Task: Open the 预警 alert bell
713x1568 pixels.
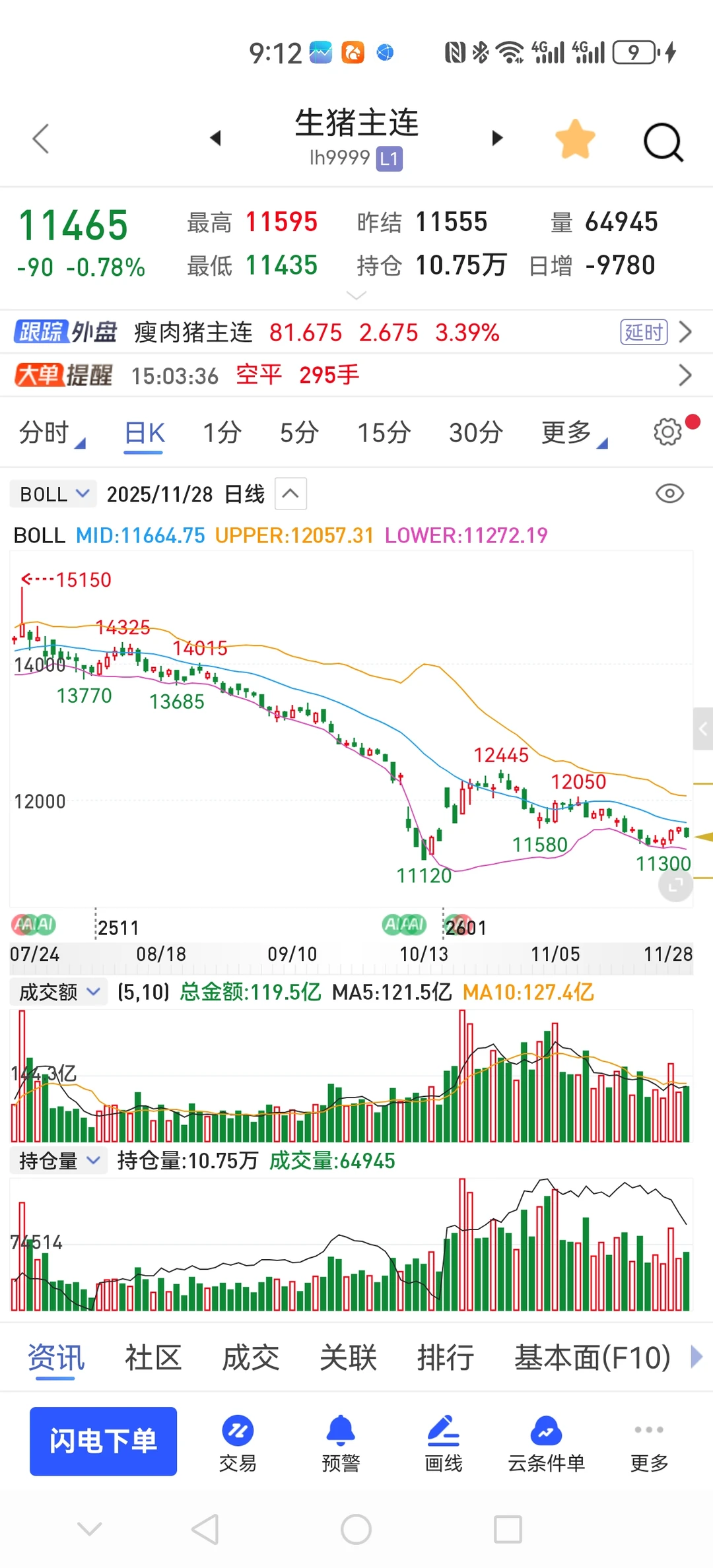Action: 341,1443
